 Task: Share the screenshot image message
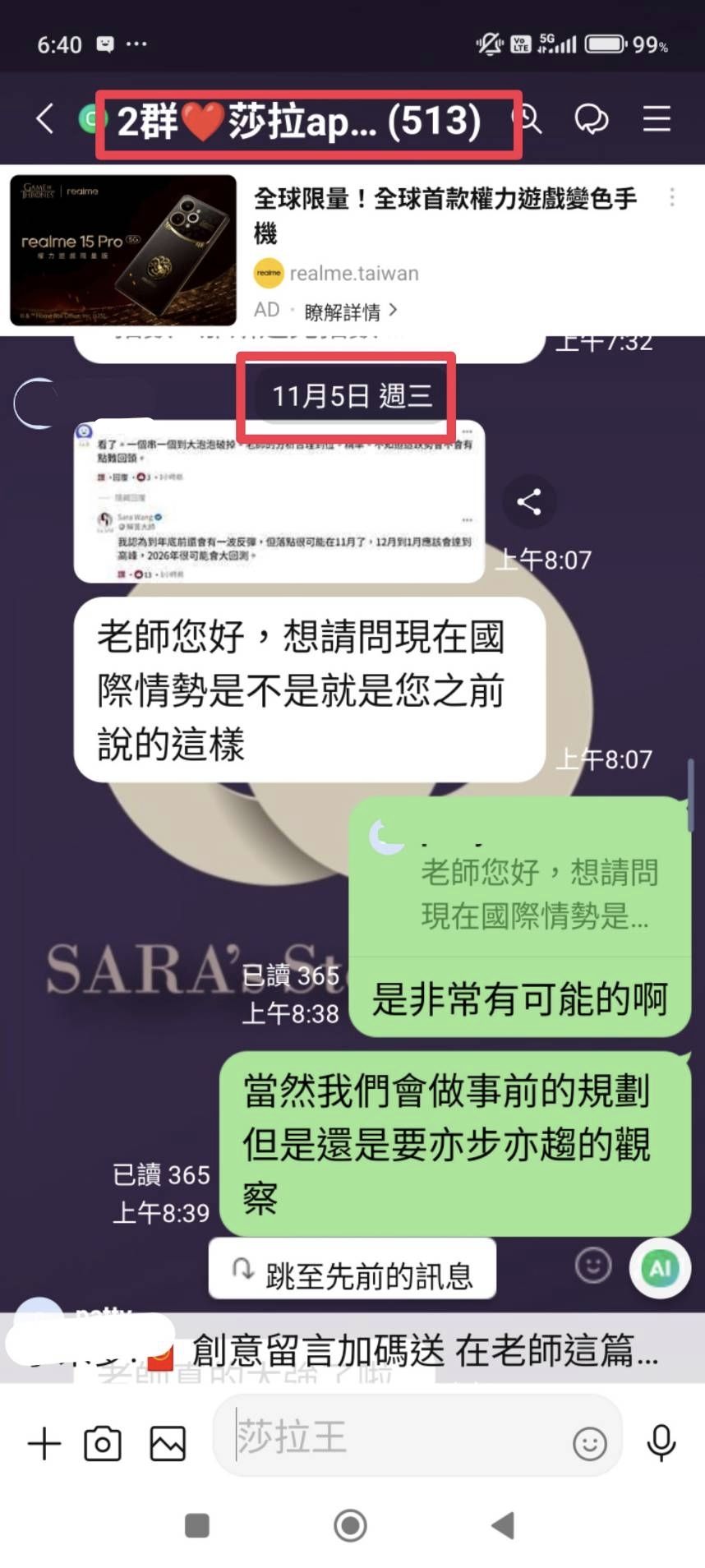529,501
